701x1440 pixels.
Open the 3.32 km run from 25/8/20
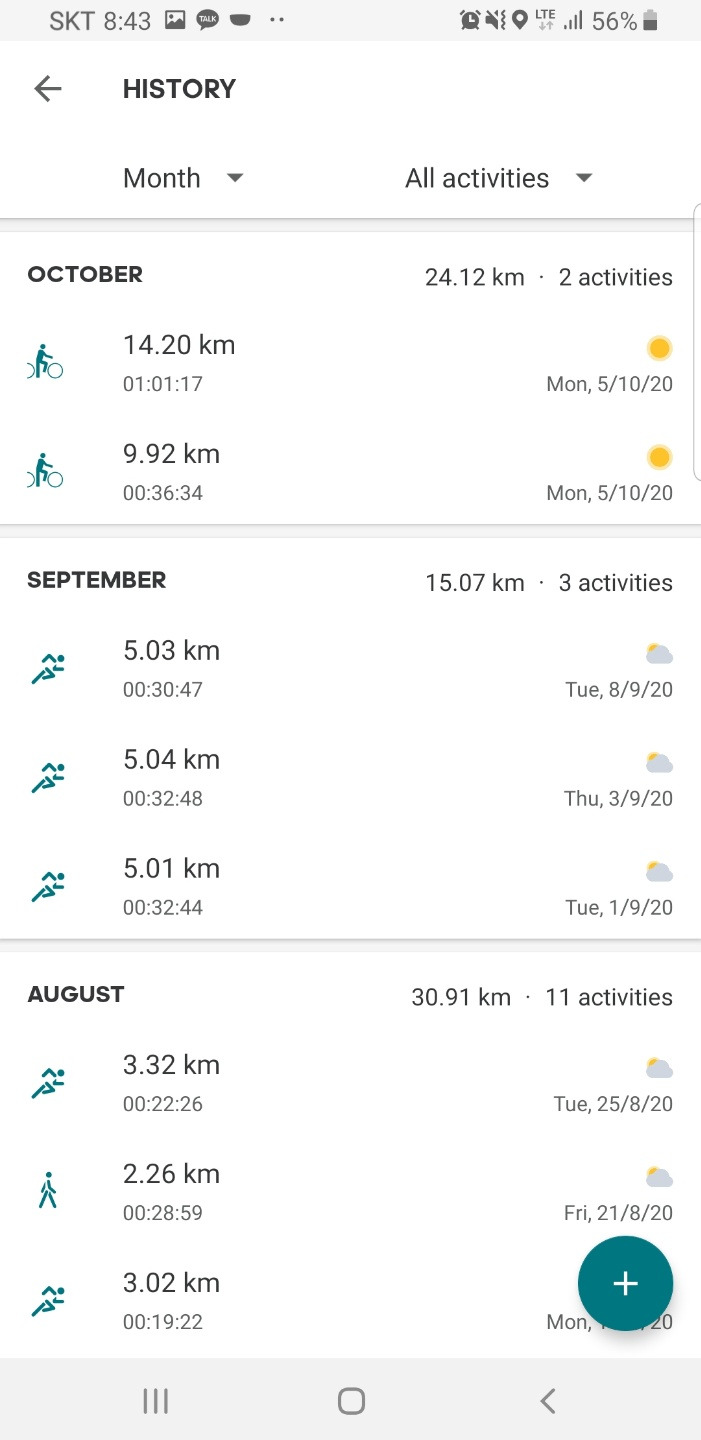point(350,1082)
